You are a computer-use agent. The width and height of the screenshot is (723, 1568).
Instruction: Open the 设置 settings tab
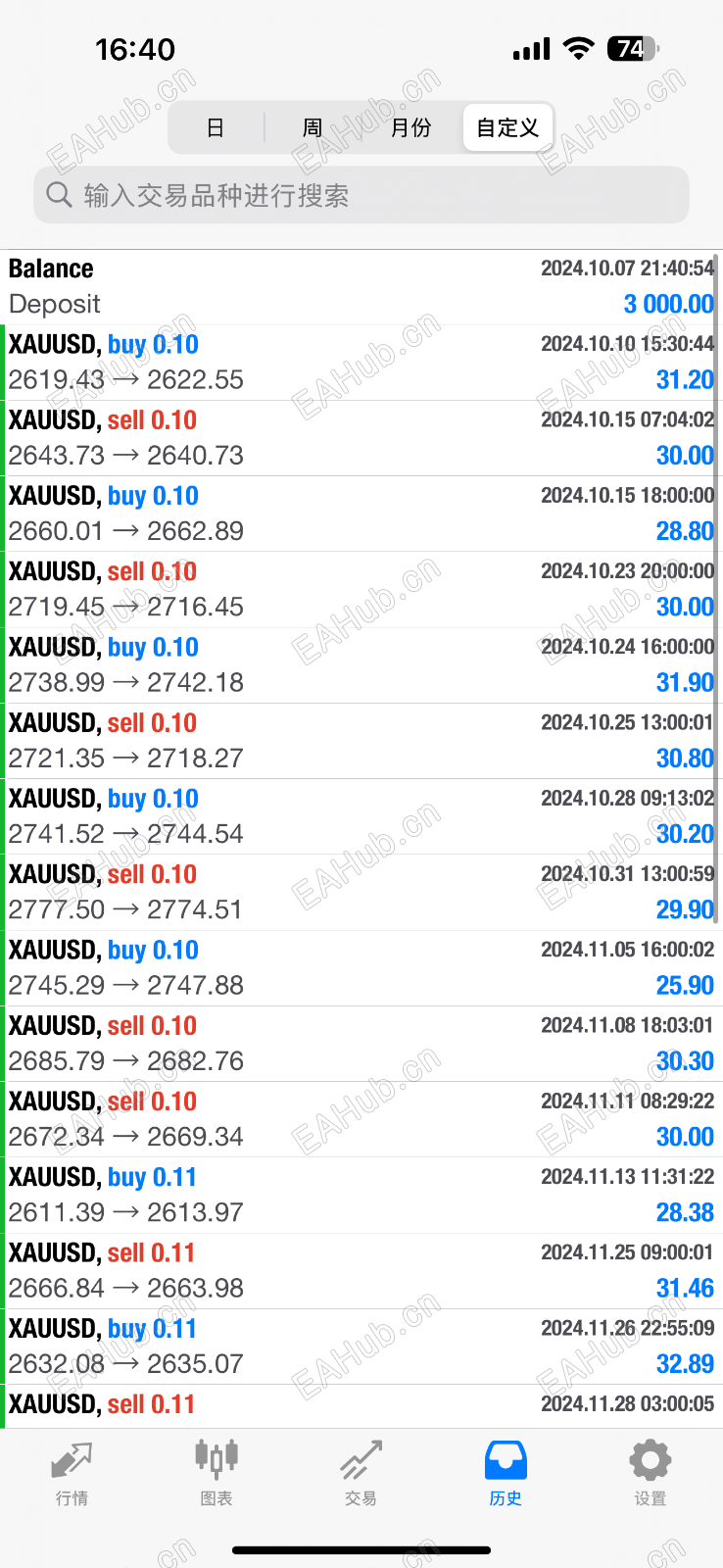pyautogui.click(x=651, y=1472)
